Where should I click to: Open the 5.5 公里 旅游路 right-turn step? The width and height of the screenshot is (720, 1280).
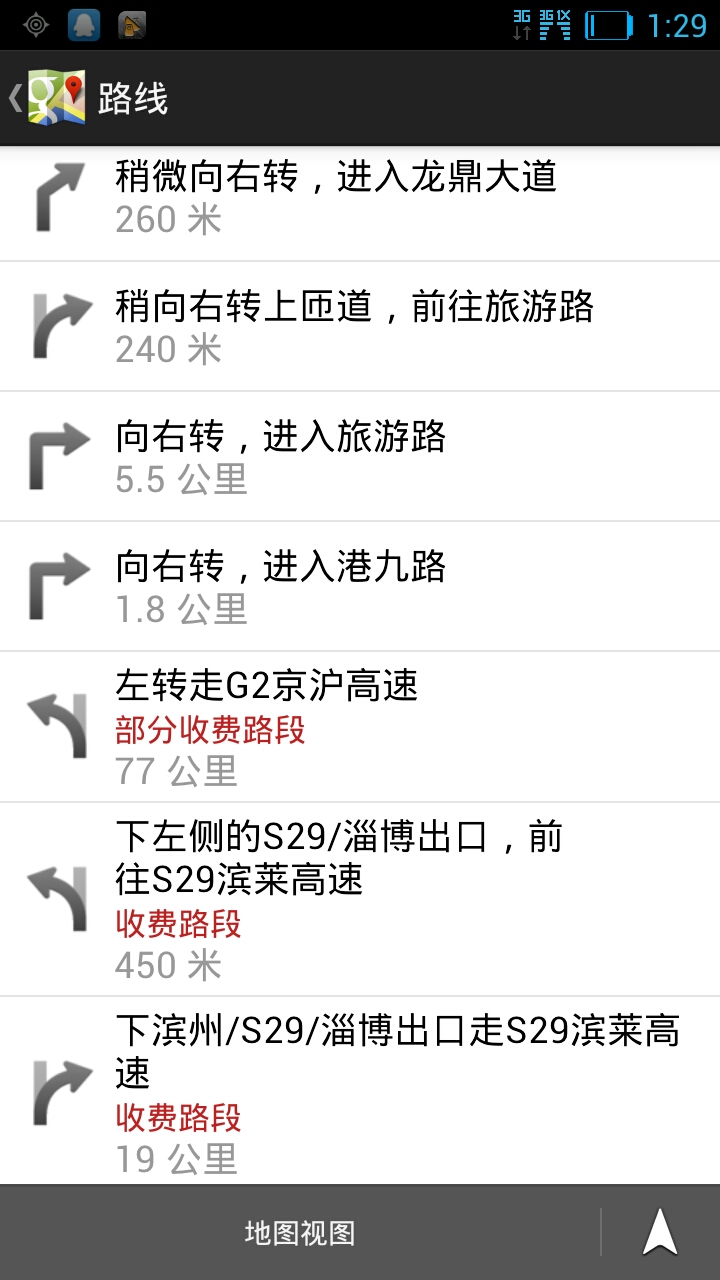[360, 457]
